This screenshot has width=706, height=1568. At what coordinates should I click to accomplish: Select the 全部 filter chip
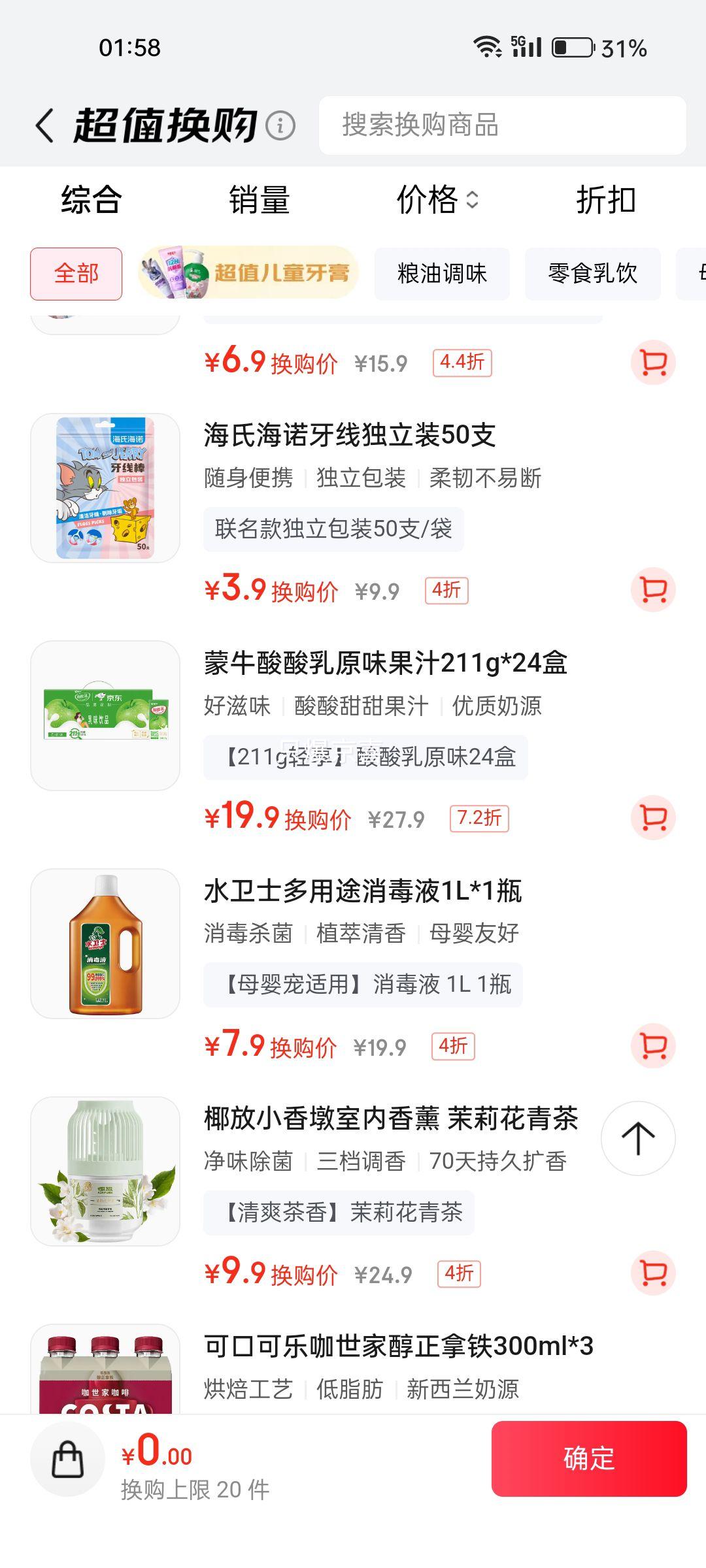[76, 274]
